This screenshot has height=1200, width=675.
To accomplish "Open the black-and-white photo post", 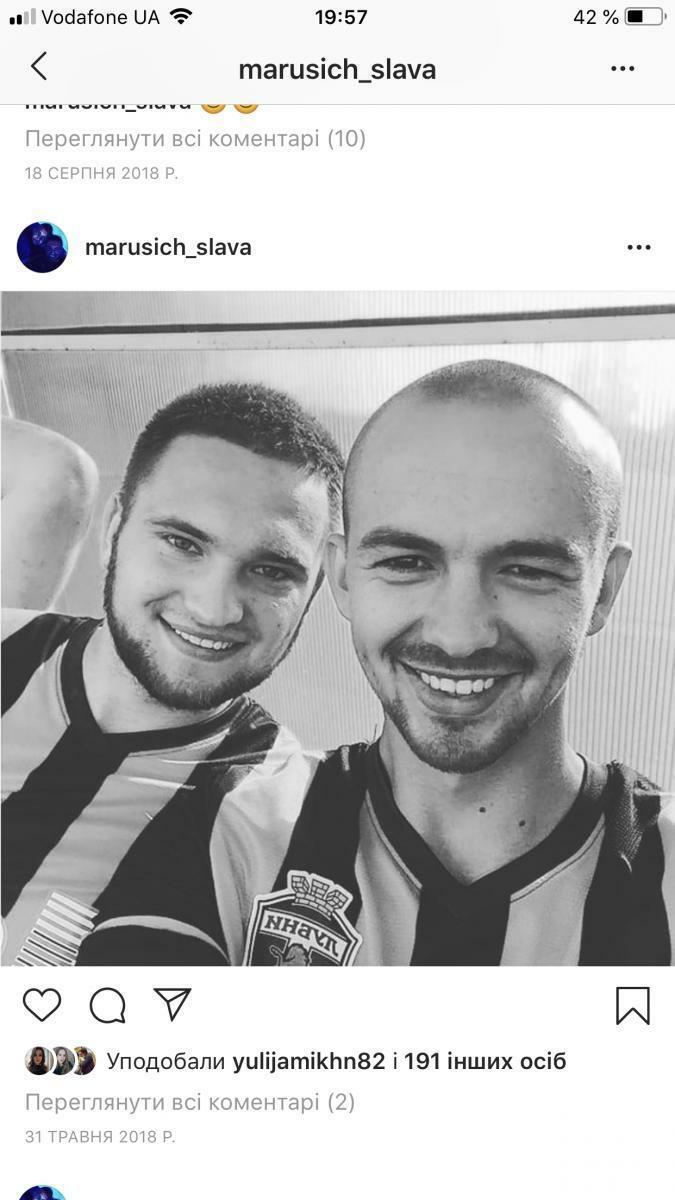I will (x=337, y=628).
